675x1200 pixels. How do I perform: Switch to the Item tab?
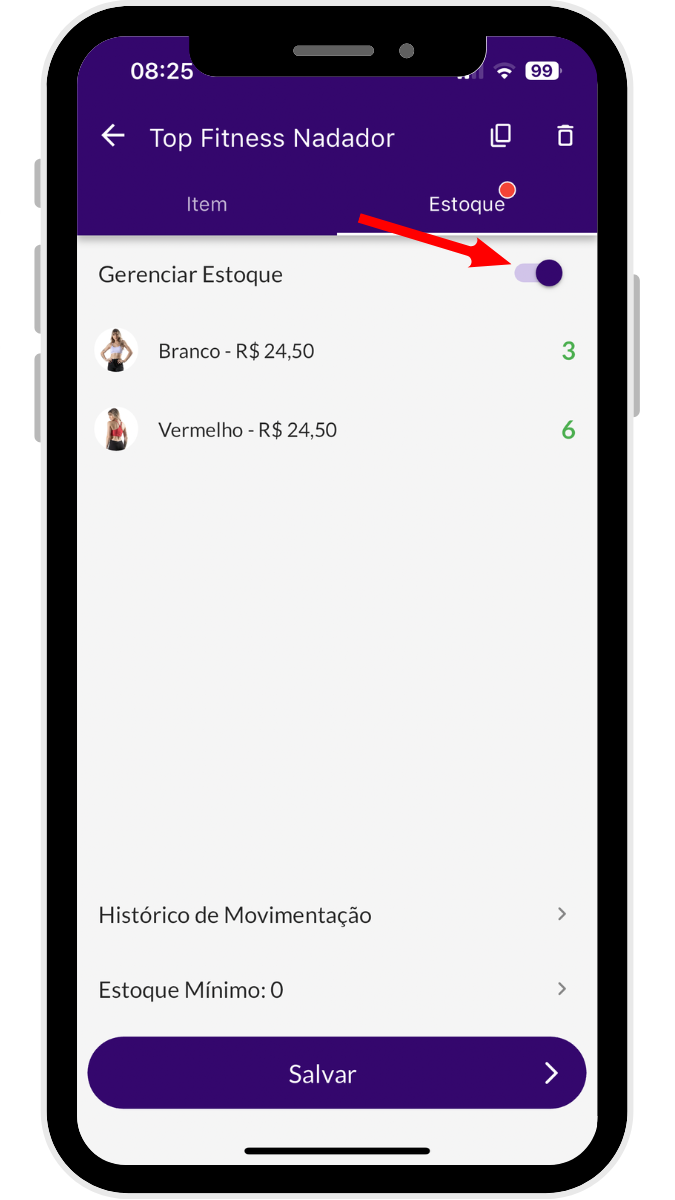coord(207,204)
